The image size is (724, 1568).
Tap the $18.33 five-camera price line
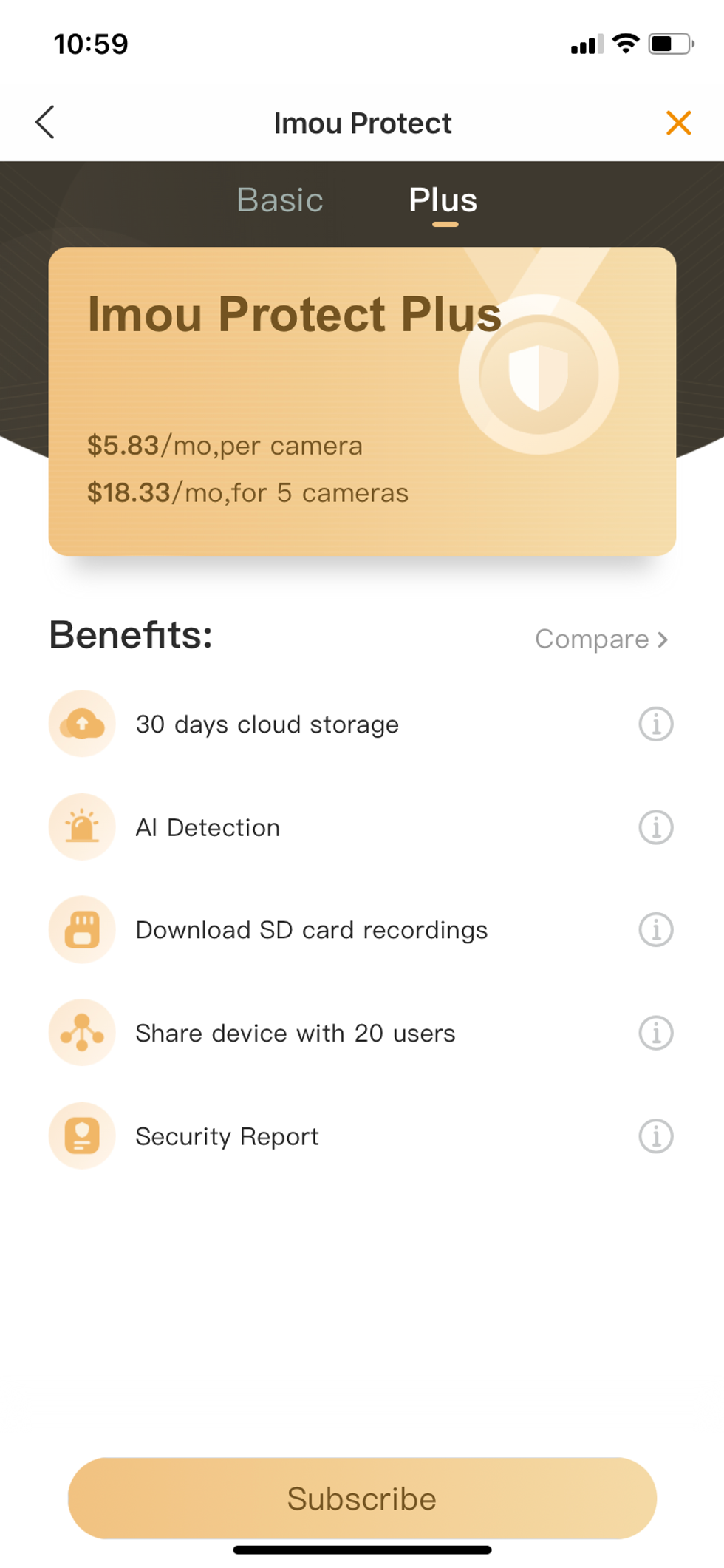click(x=247, y=492)
